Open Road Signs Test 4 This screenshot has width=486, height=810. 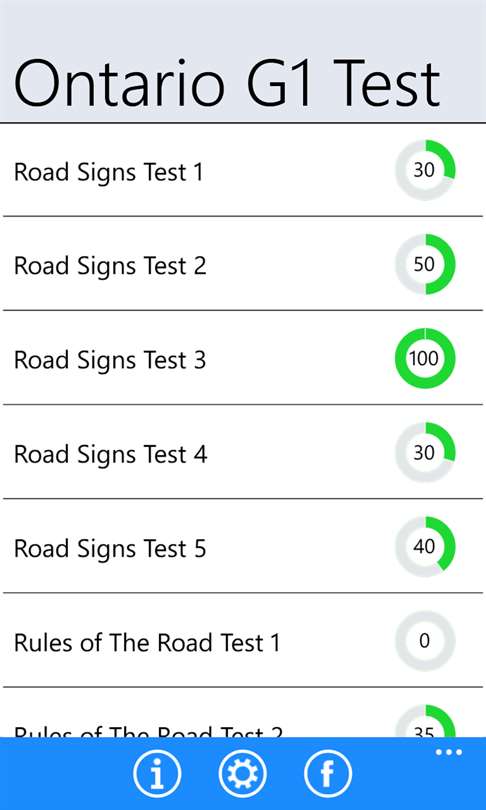[243, 453]
